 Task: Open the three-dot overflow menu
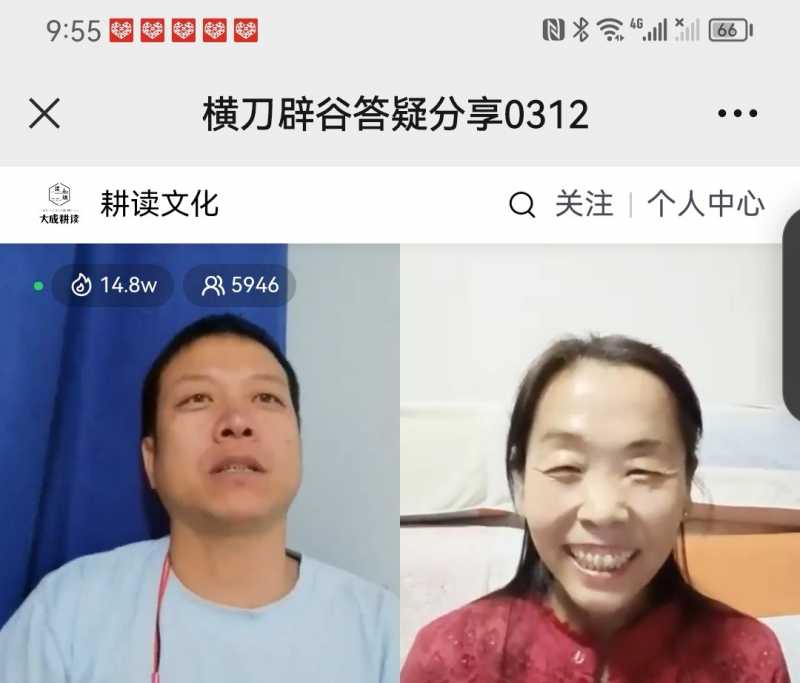click(737, 114)
